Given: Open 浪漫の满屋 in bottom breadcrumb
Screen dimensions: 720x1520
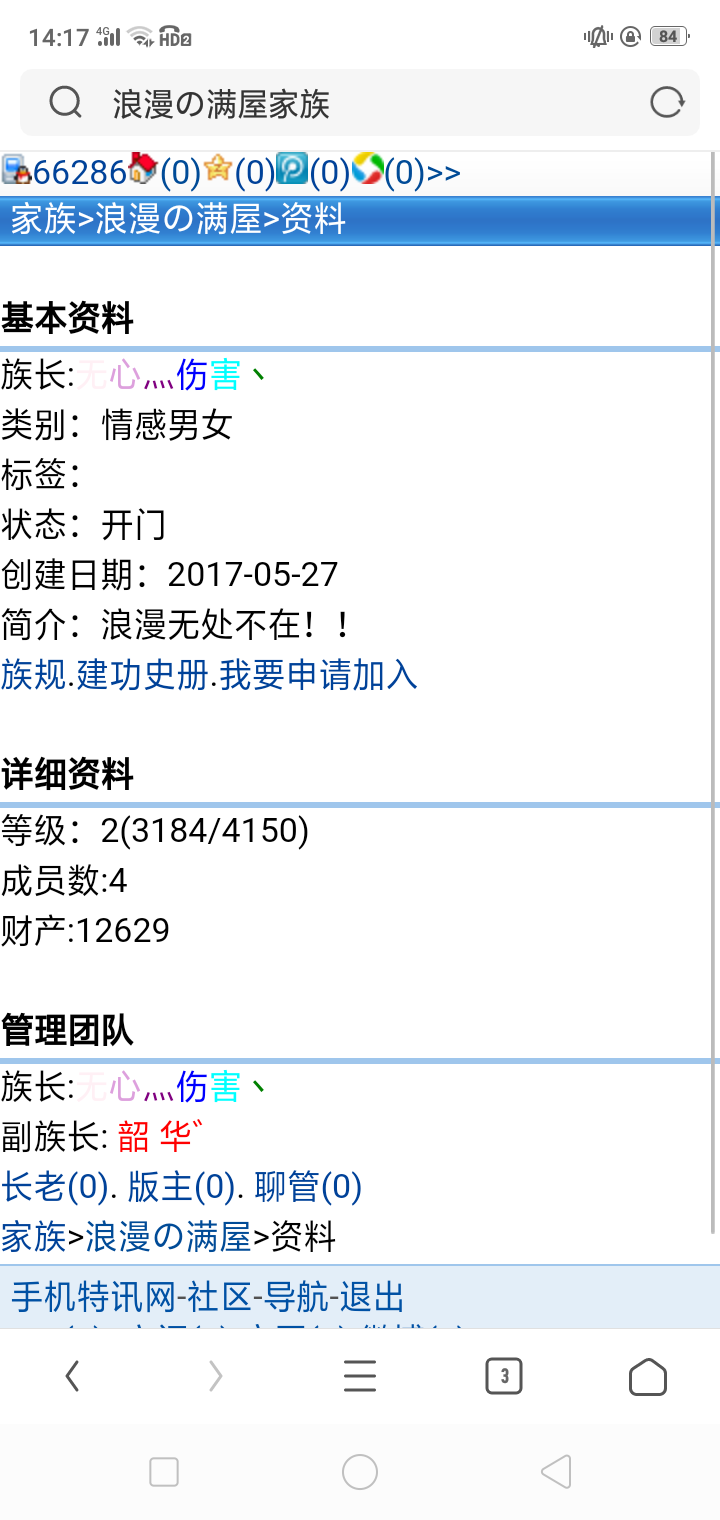Looking at the screenshot, I should pyautogui.click(x=168, y=1237).
